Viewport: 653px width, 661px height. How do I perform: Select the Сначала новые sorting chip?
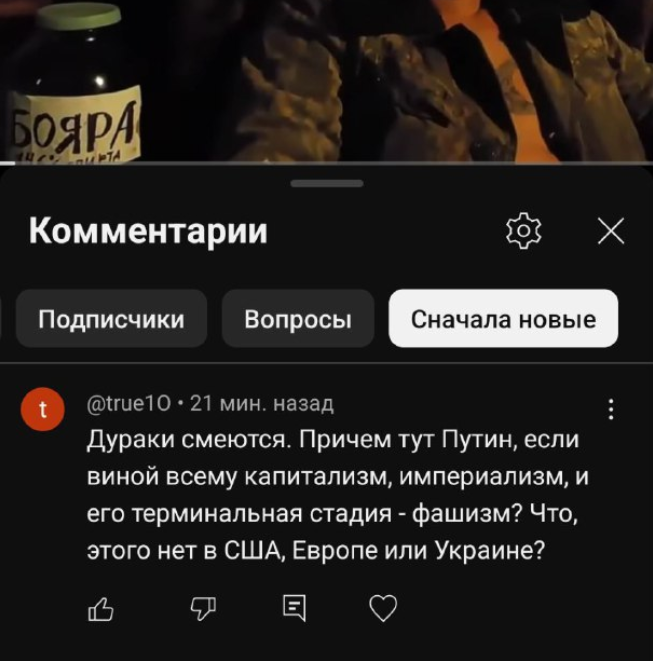(x=503, y=319)
